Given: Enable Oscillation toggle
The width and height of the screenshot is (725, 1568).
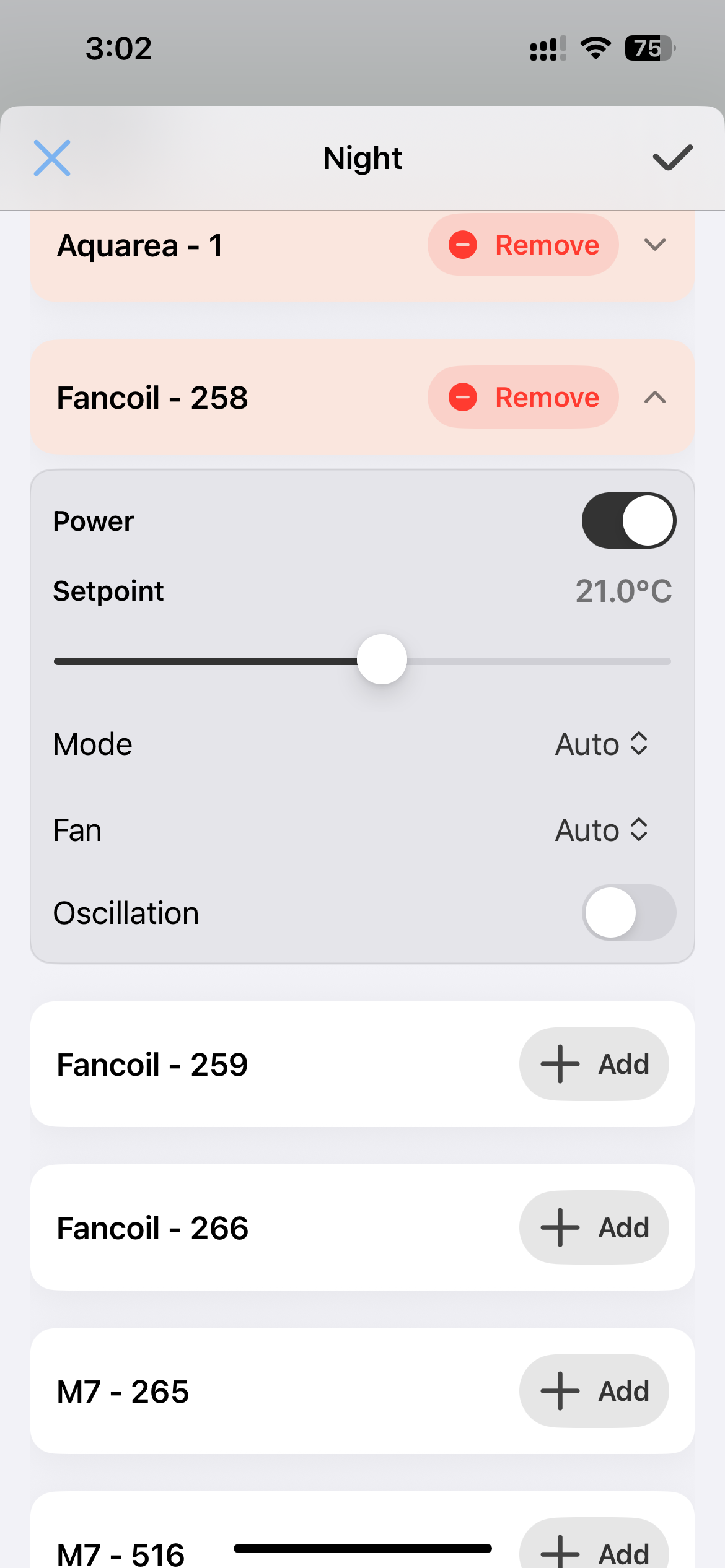Looking at the screenshot, I should (628, 913).
